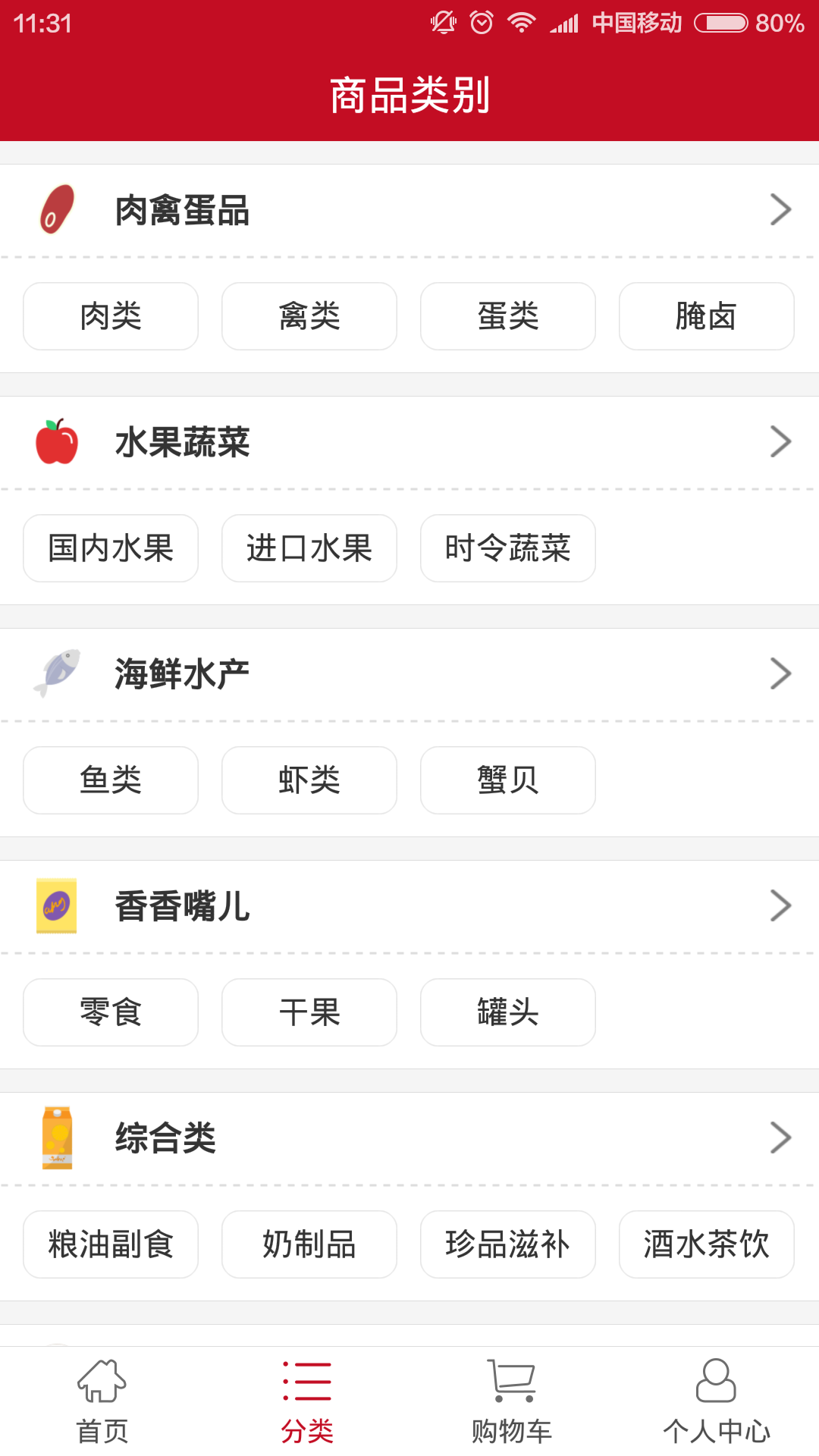Choose the 腌卤 chip

[x=706, y=316]
